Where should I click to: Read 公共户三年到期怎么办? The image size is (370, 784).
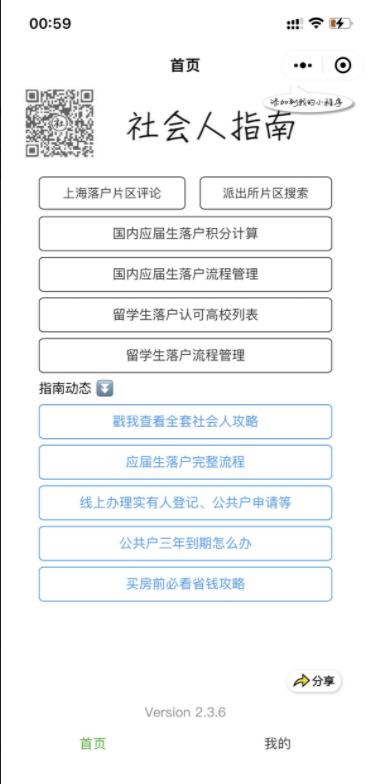coord(186,544)
